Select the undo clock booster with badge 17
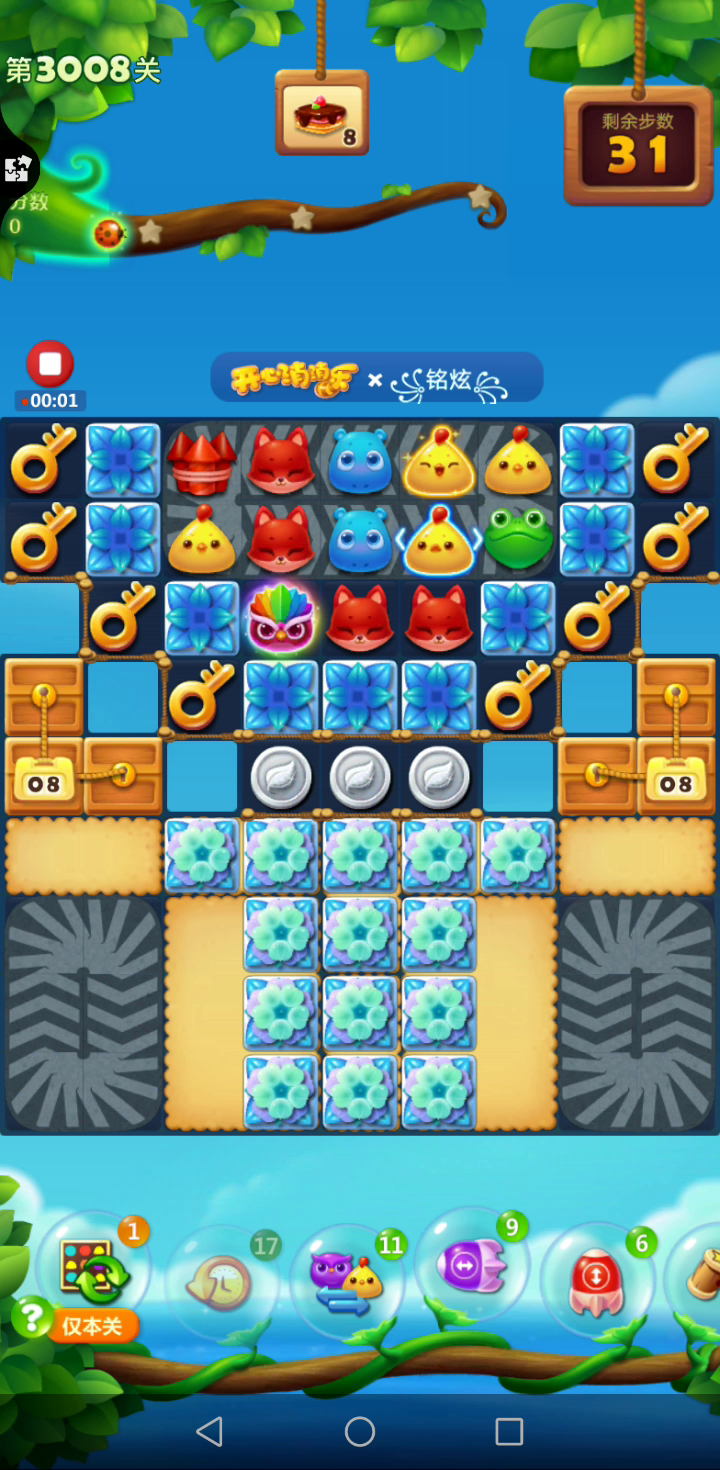Image resolution: width=720 pixels, height=1470 pixels. point(222,1282)
